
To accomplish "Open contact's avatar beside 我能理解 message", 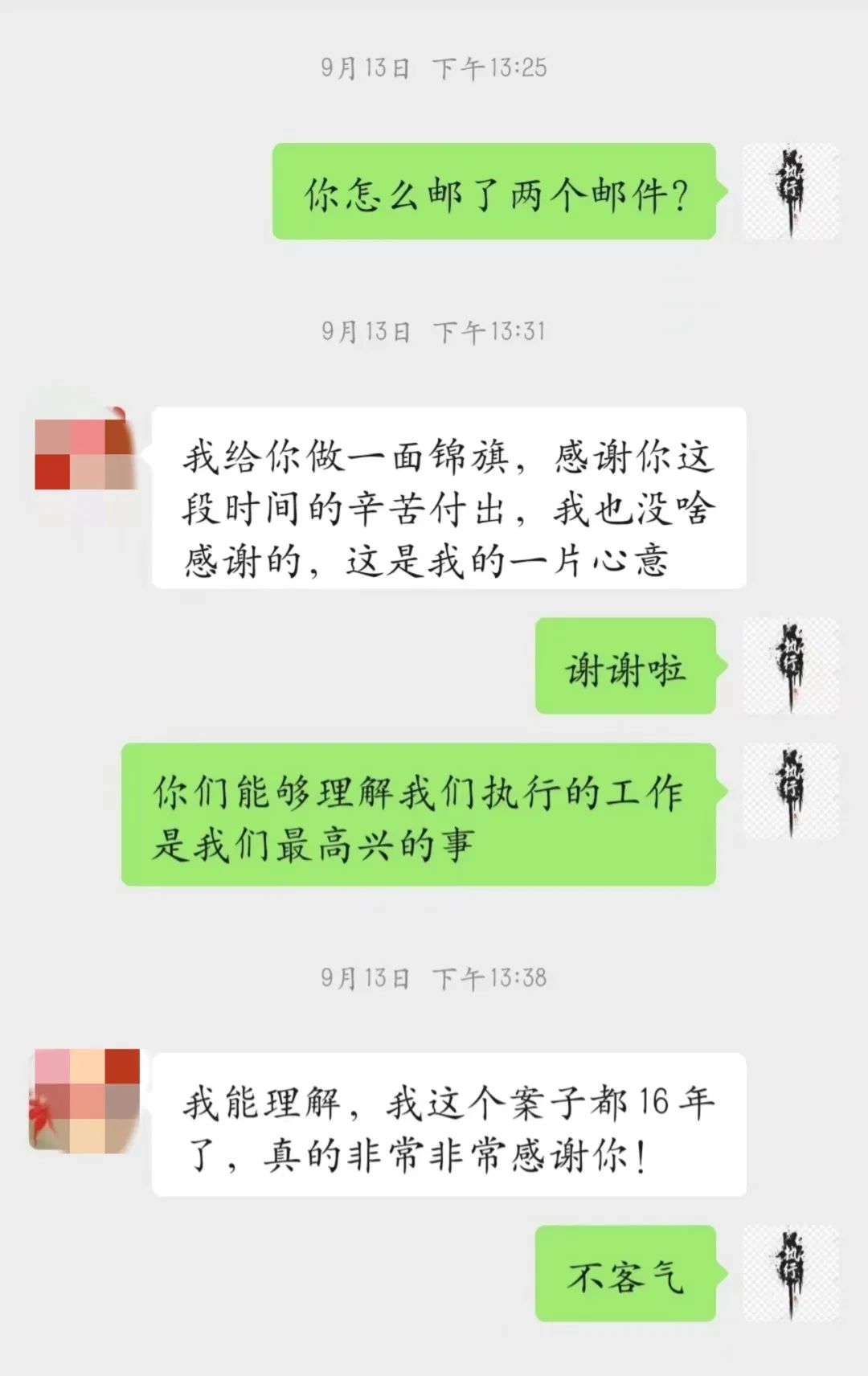I will 86,1100.
